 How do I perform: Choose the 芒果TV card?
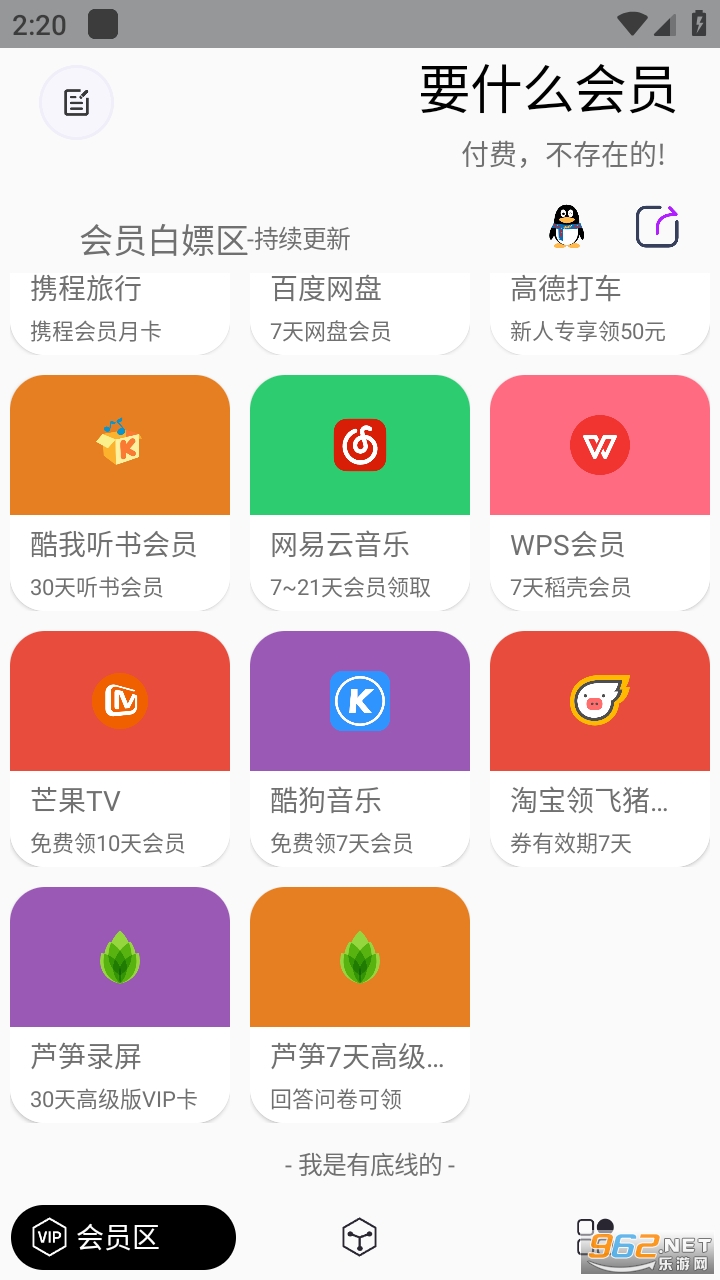[x=120, y=748]
